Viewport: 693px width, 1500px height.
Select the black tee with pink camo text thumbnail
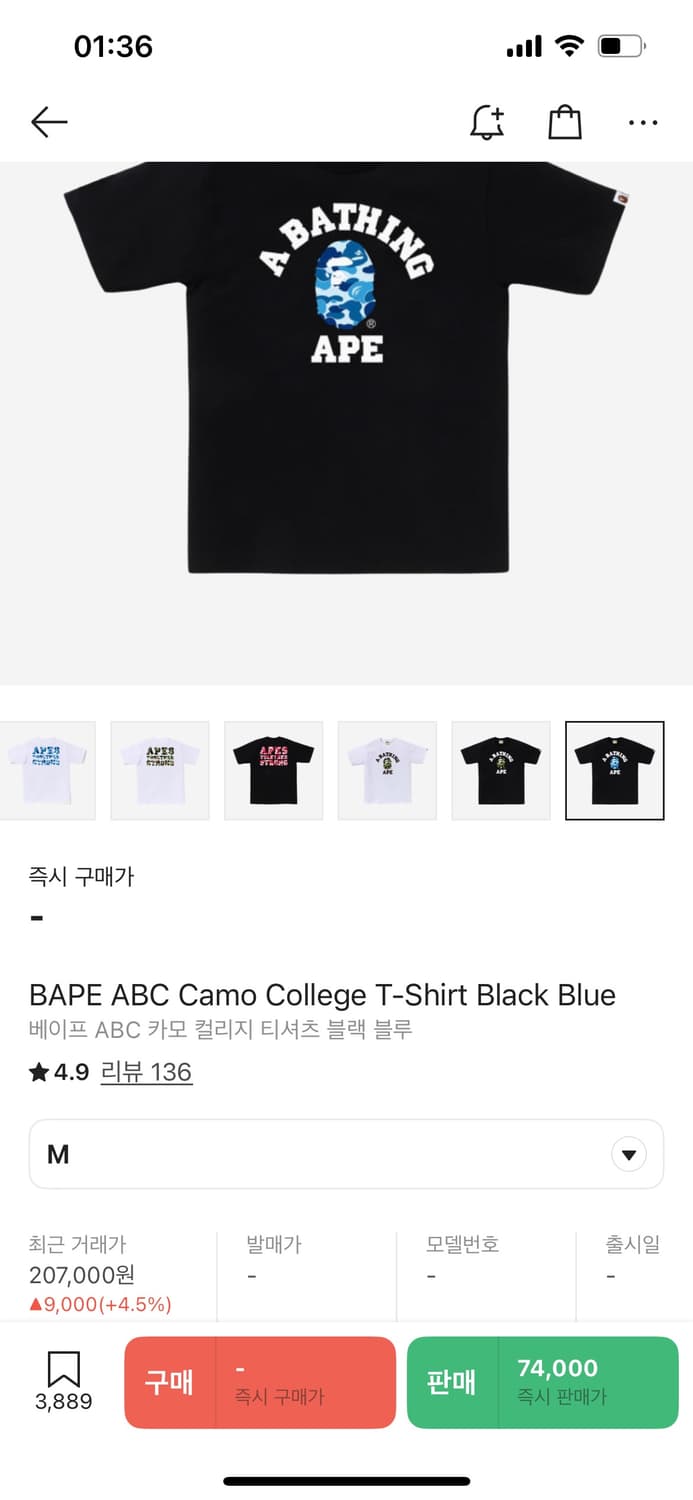[273, 770]
